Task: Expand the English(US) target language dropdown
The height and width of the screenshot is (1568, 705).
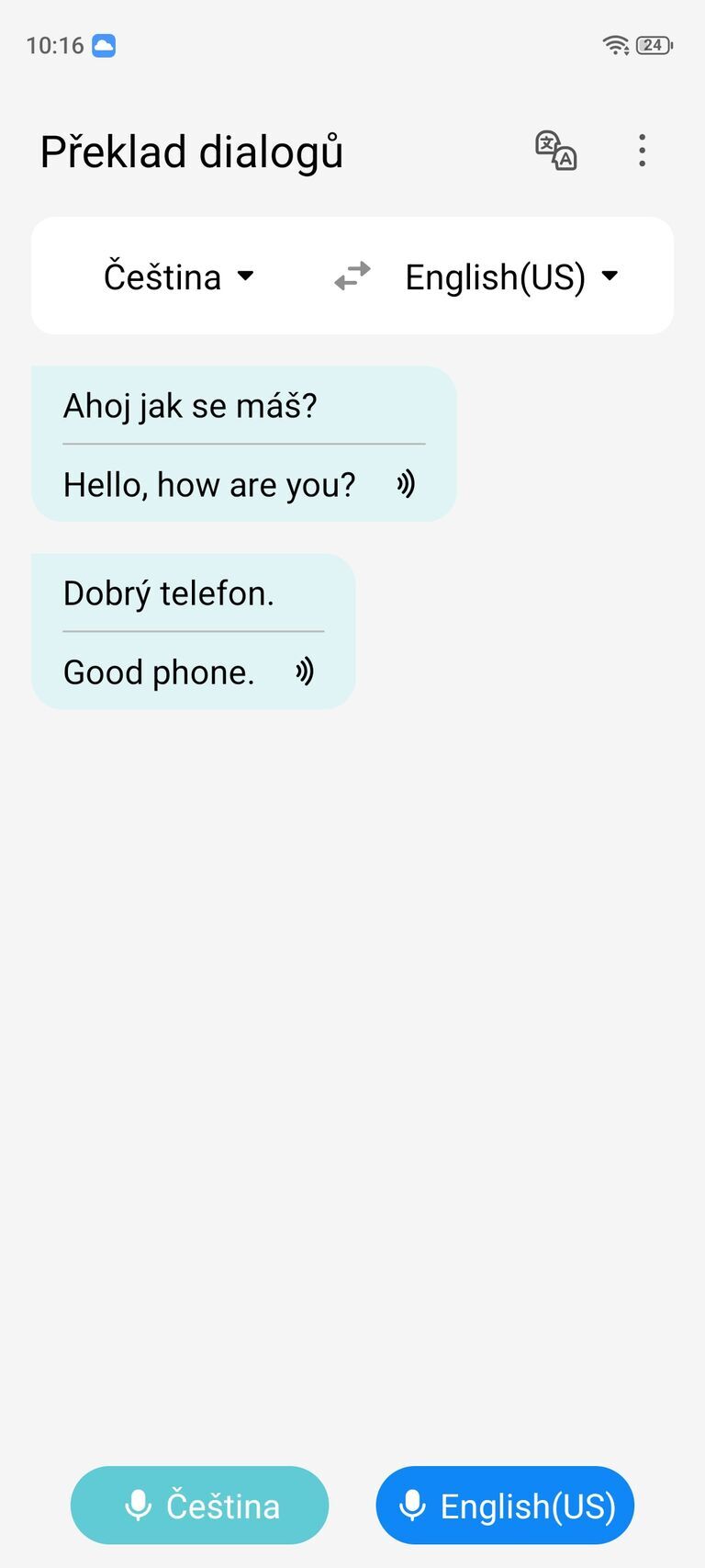Action: point(511,276)
